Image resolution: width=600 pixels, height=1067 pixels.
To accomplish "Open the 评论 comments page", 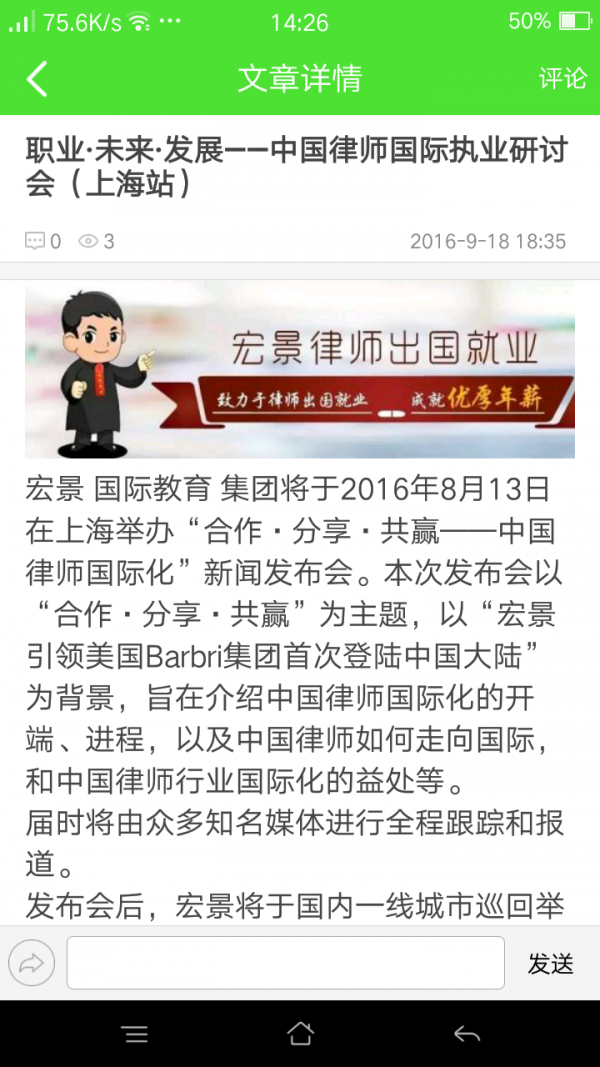I will click(x=562, y=78).
